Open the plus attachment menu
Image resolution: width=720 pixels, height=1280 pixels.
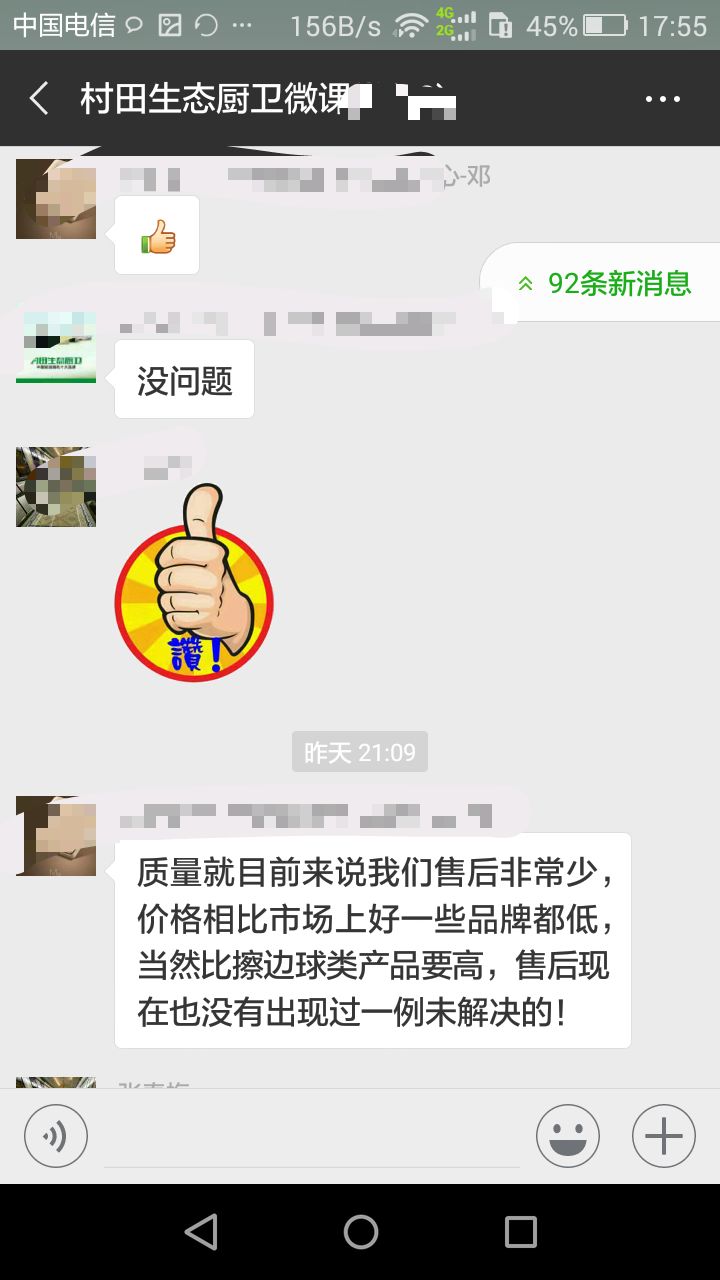pyautogui.click(x=663, y=1136)
